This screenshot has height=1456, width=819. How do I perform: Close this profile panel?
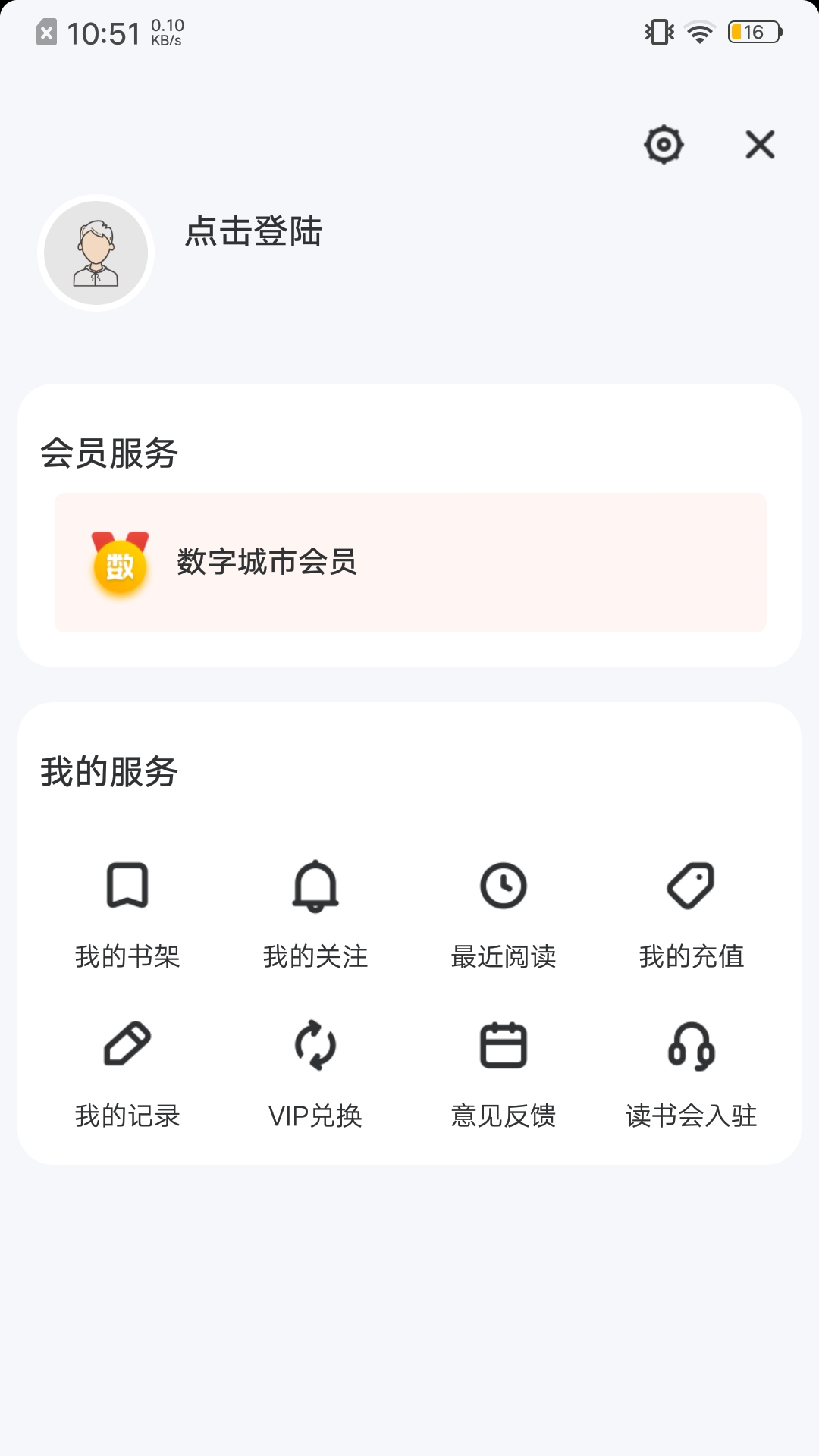tap(760, 144)
